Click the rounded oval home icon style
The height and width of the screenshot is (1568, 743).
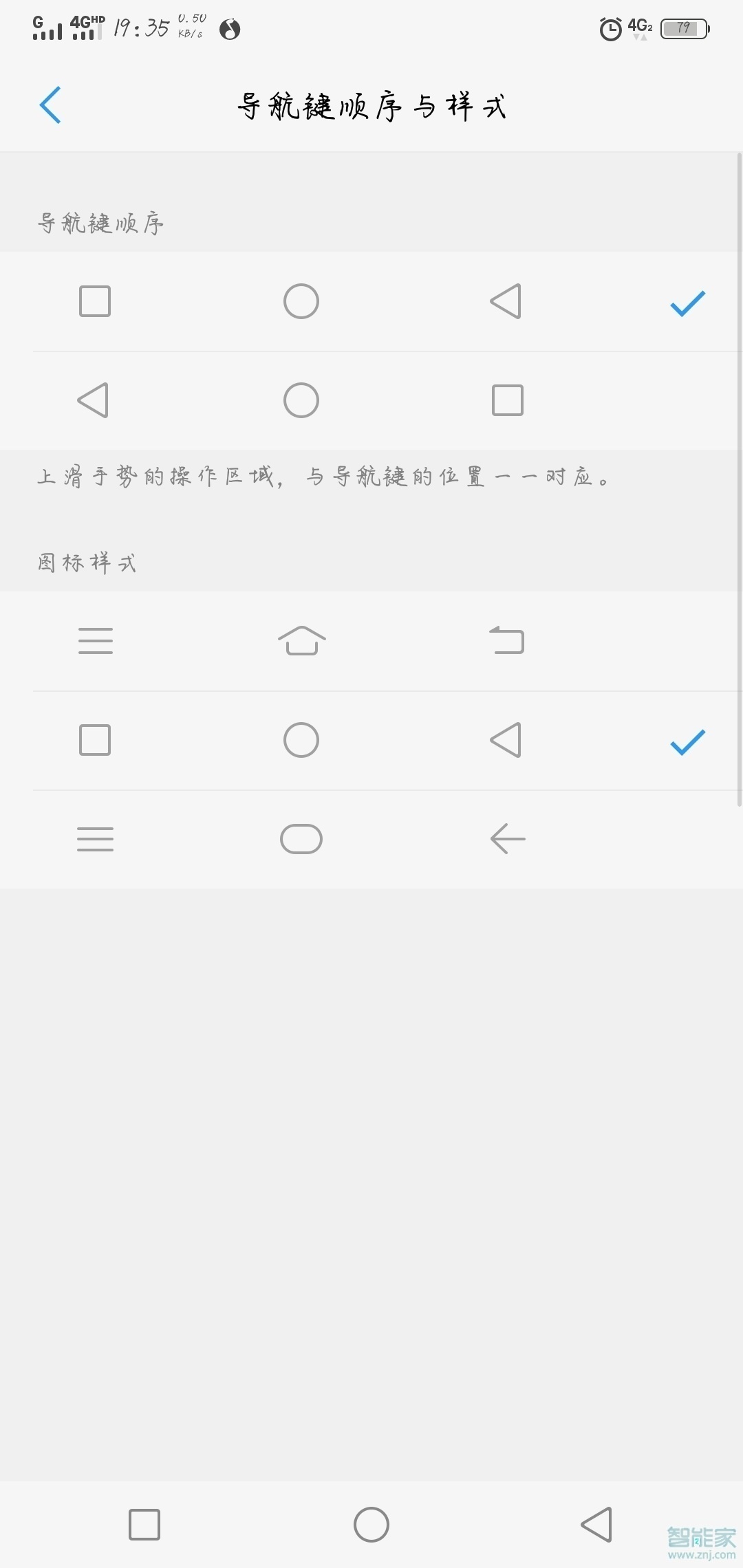[301, 839]
